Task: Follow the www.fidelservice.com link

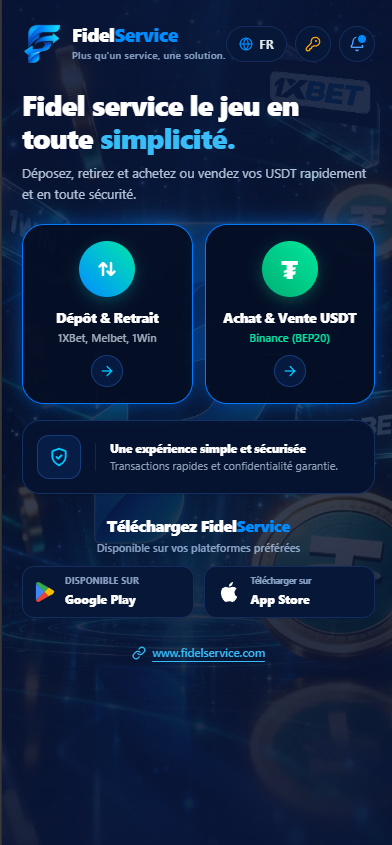Action: (208, 654)
